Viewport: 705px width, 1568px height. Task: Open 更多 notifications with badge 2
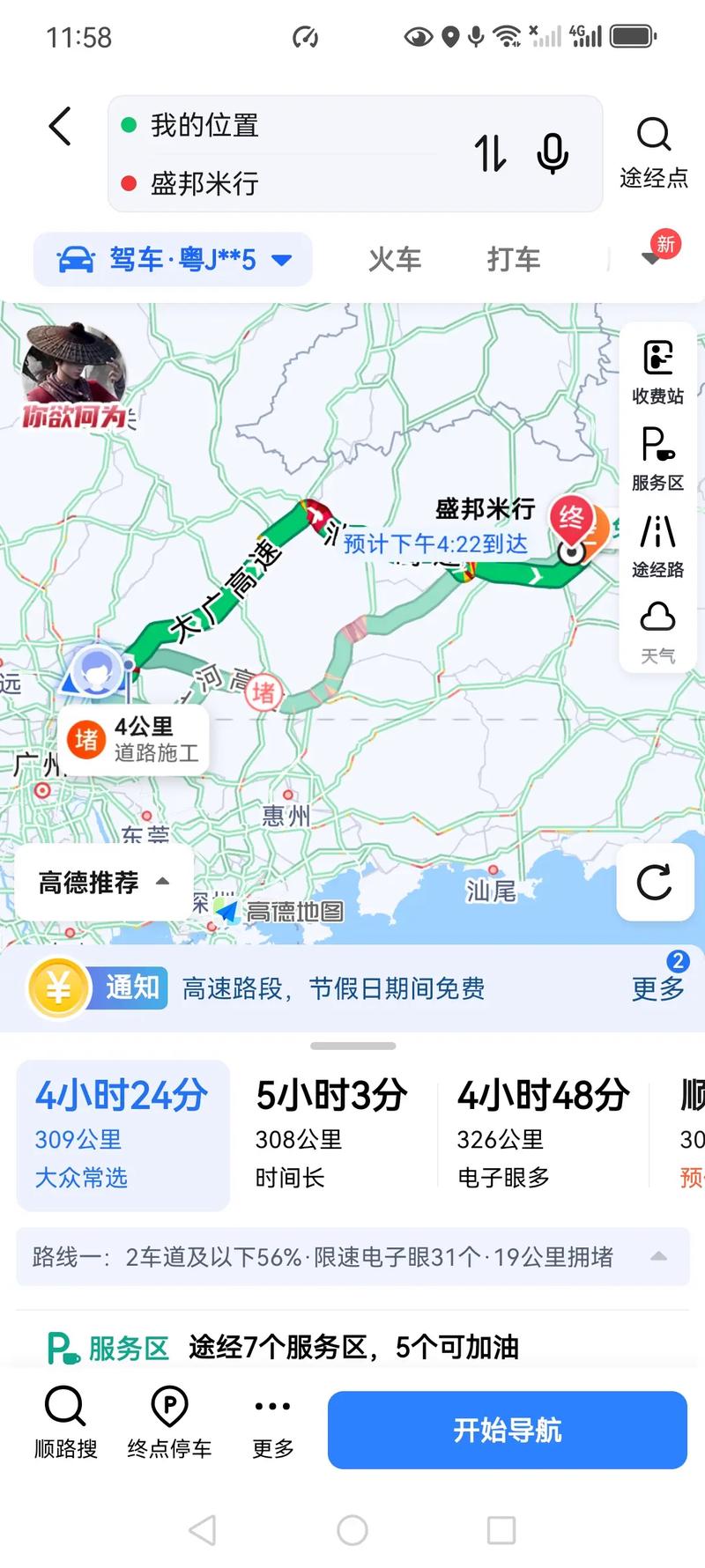tap(657, 988)
